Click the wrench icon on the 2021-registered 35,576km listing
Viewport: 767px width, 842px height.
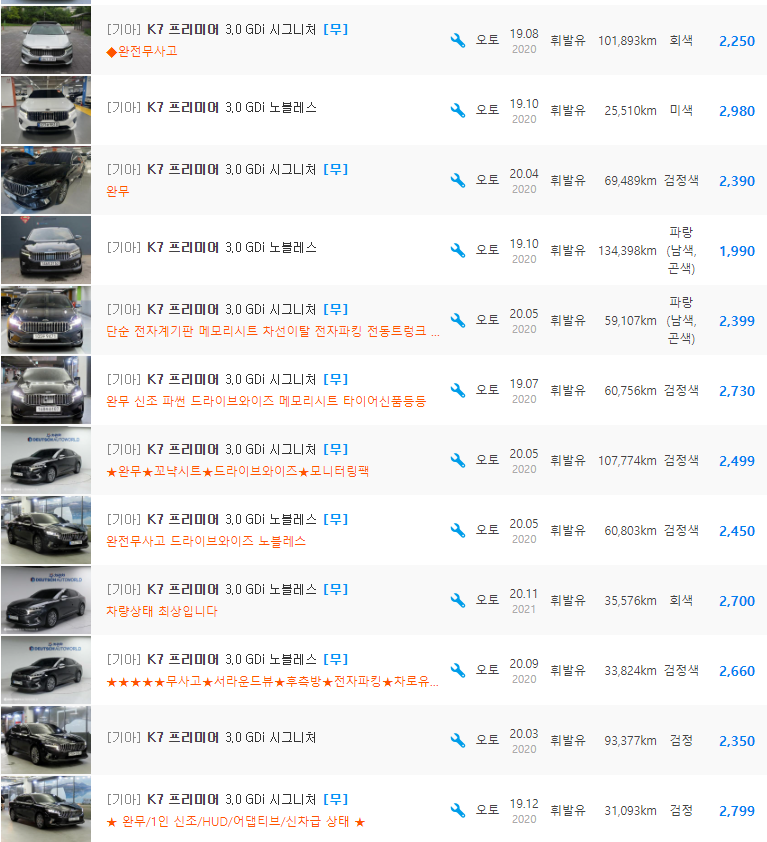(x=458, y=600)
